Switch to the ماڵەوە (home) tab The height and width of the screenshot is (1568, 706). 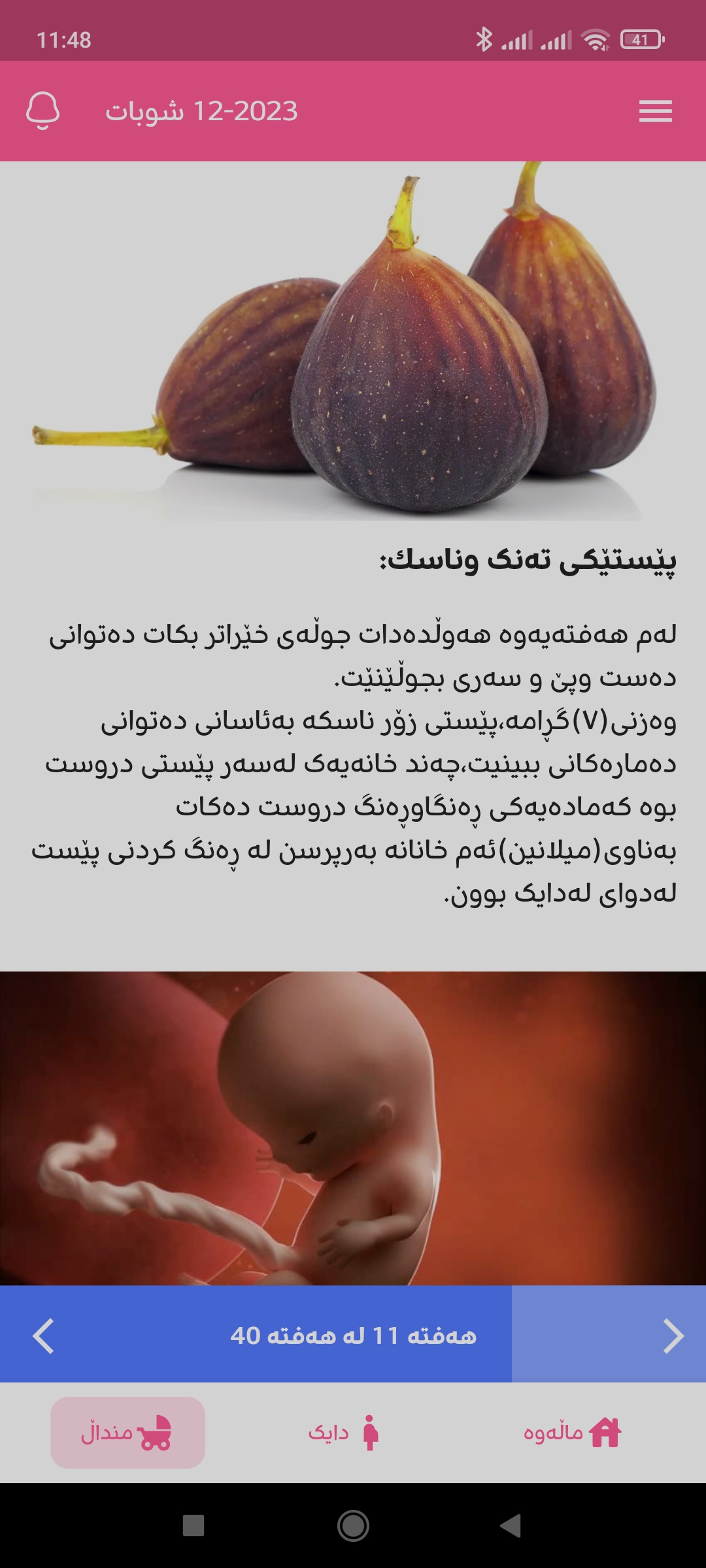coord(572,1432)
